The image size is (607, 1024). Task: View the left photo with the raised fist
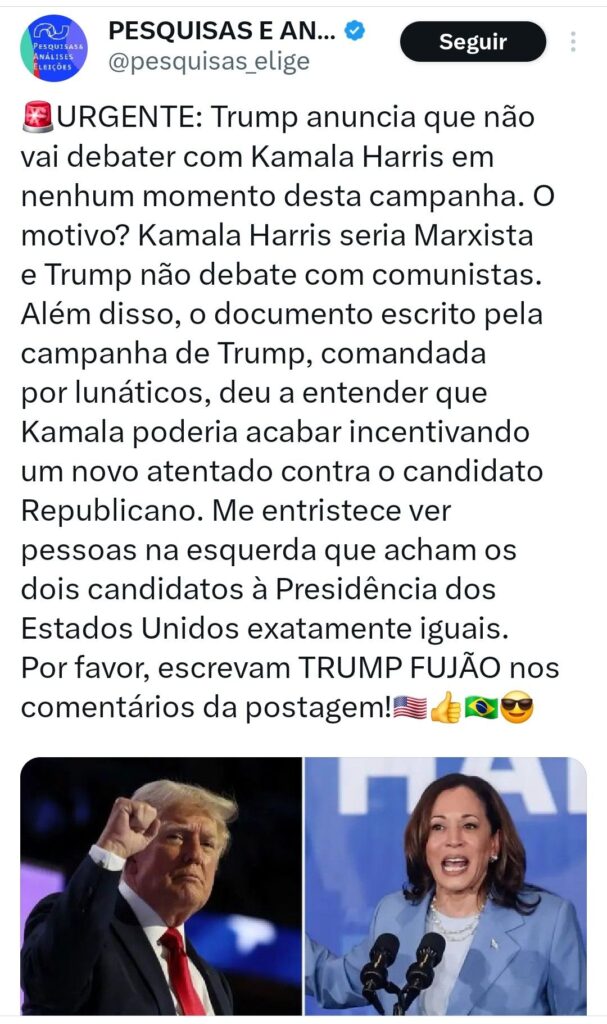coord(161,885)
